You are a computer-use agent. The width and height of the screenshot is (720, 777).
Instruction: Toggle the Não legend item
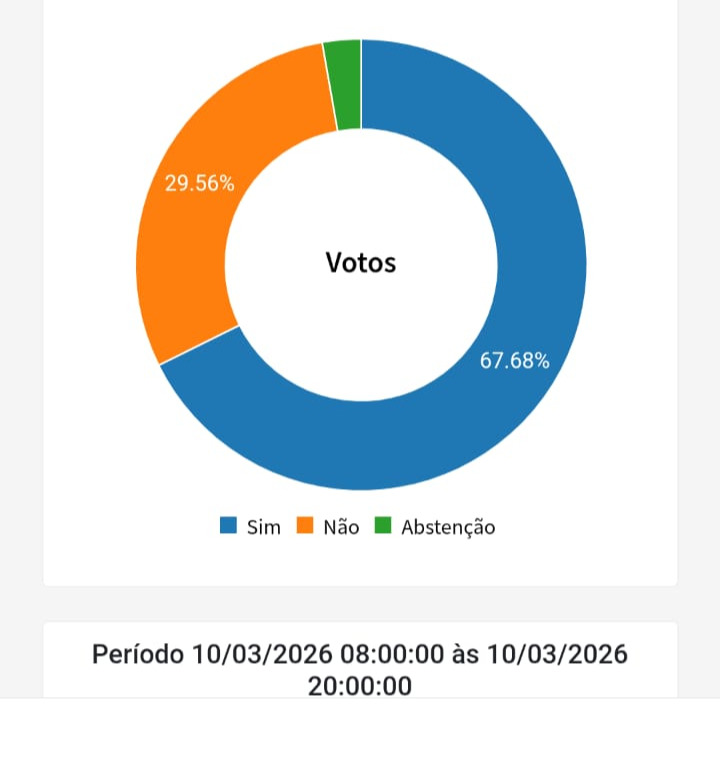coord(329,527)
